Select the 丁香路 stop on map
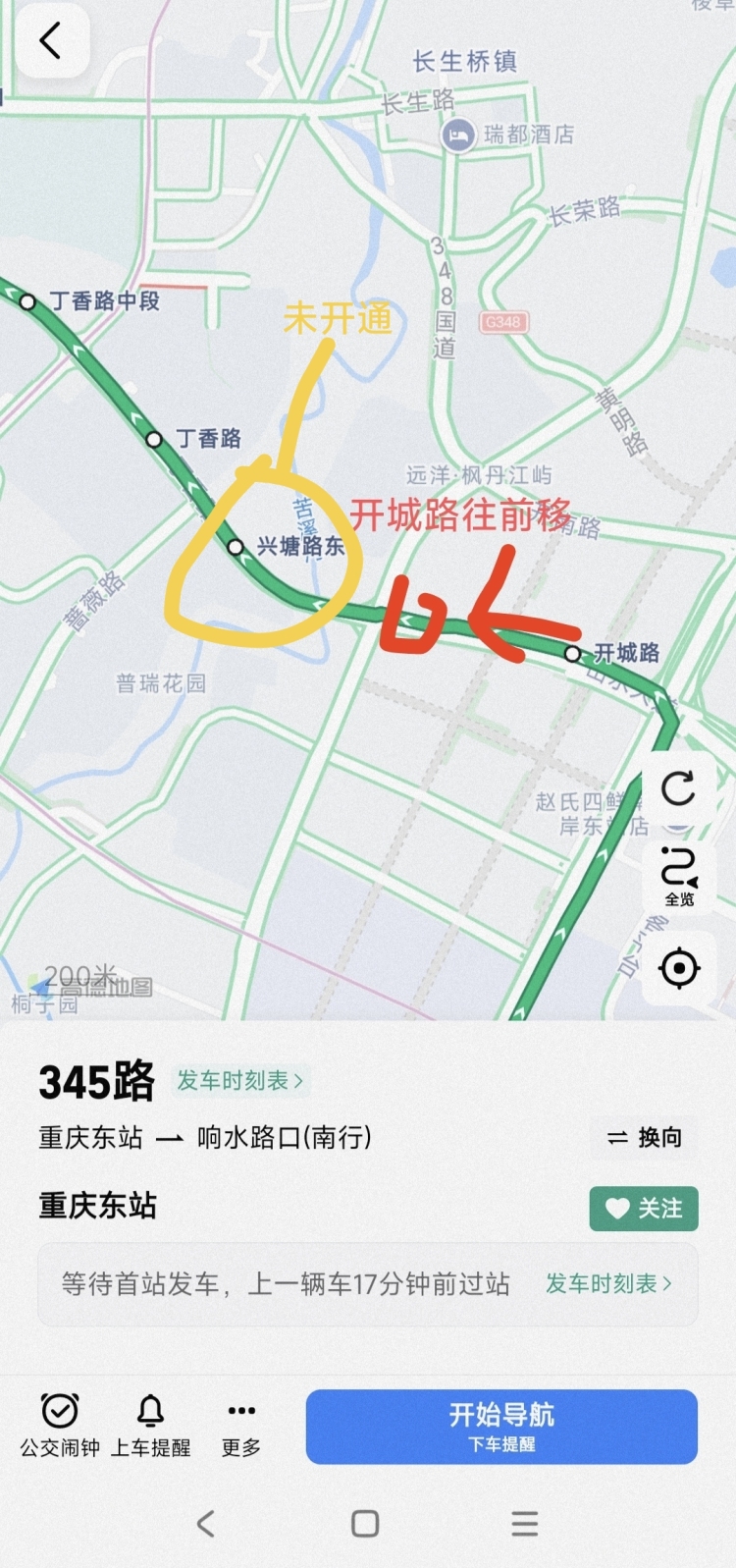The image size is (736, 1568). click(x=154, y=439)
